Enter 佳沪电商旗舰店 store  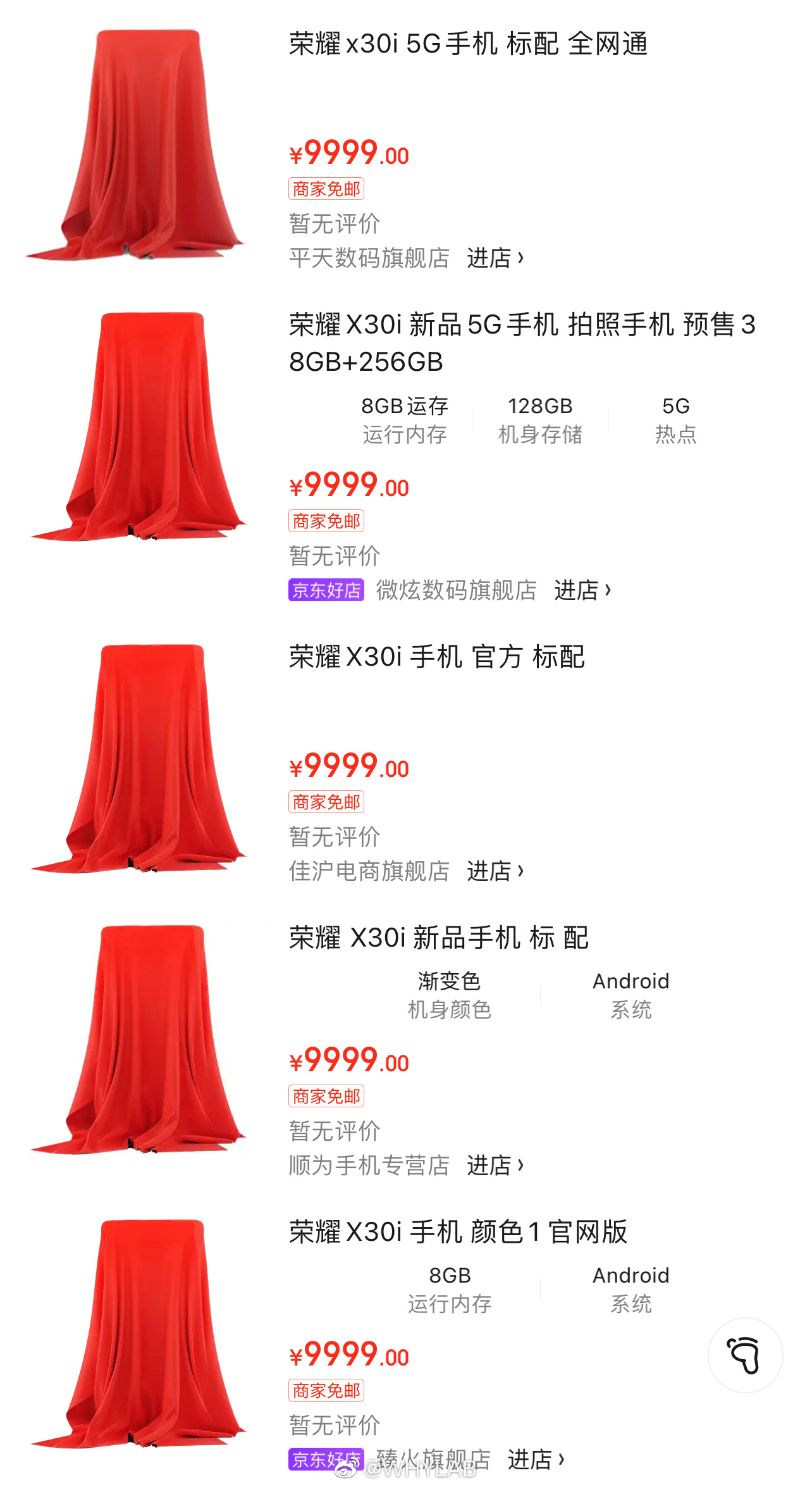495,871
